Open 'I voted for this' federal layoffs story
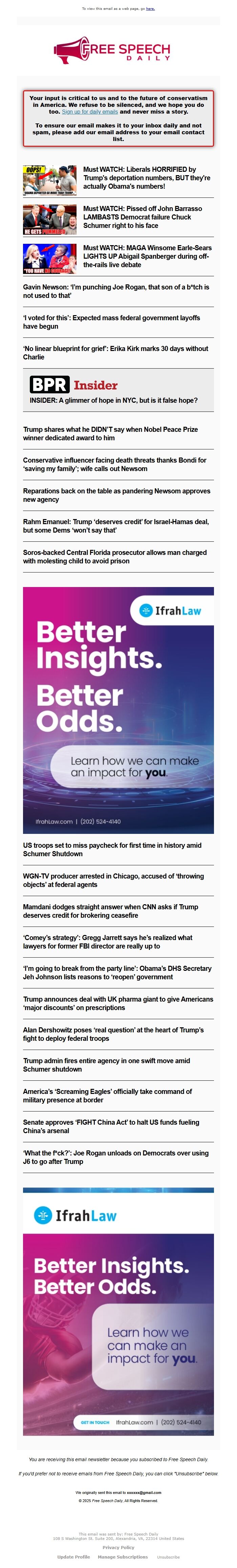 111,322
